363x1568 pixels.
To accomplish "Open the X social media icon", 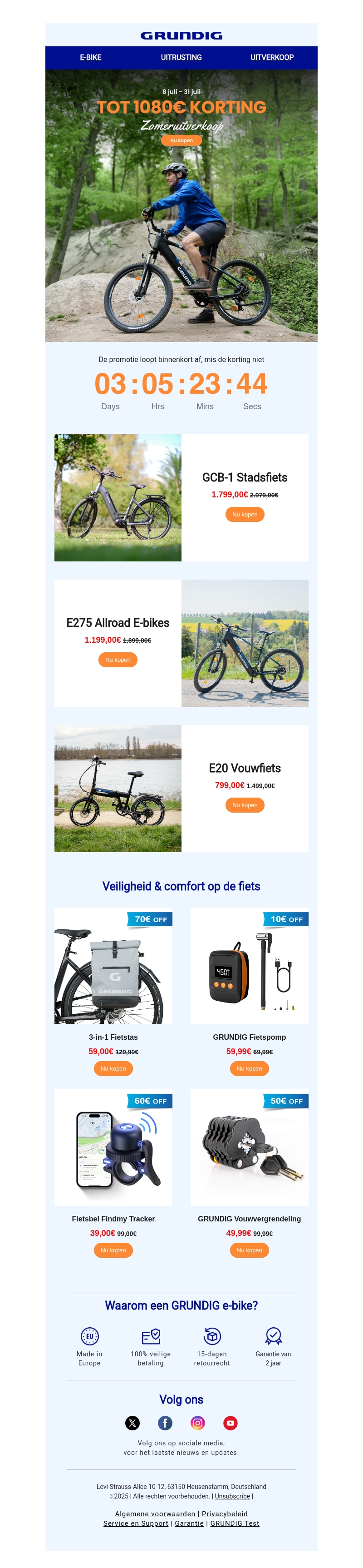I will tap(132, 1423).
